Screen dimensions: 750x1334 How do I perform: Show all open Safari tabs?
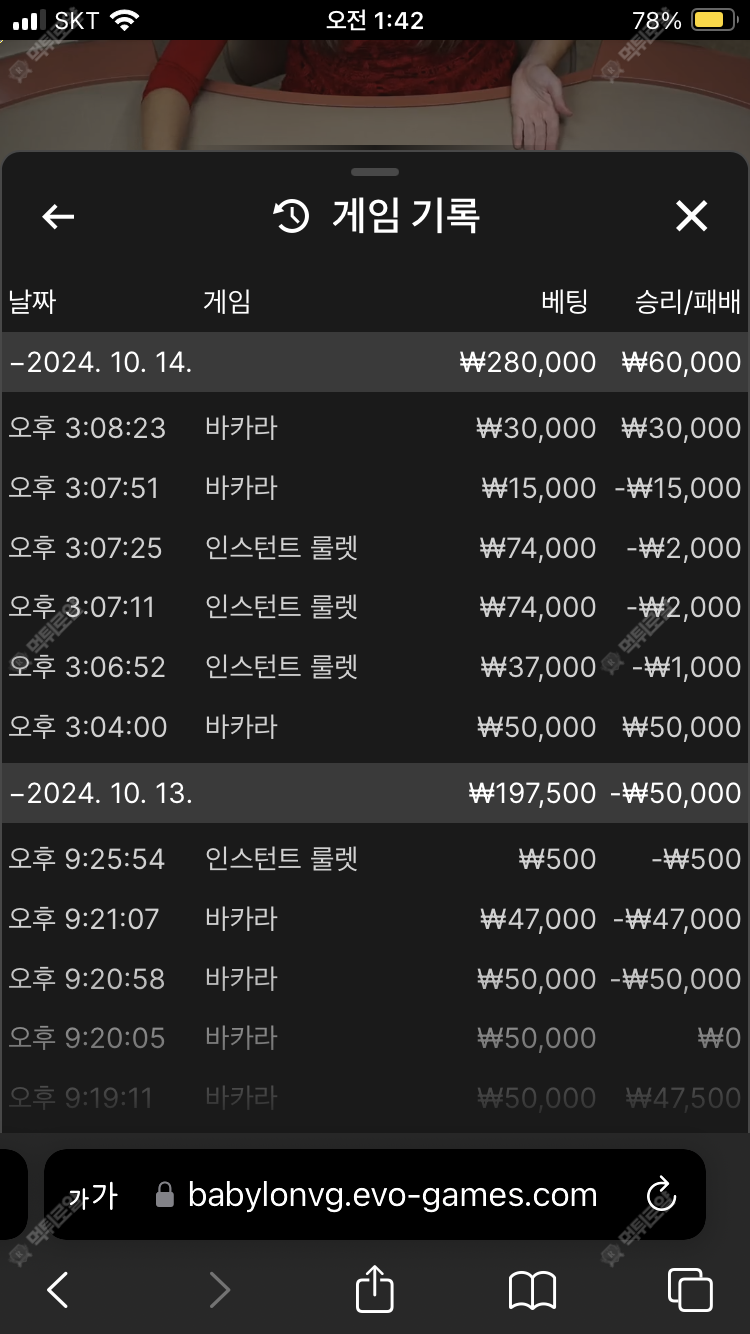point(690,1290)
